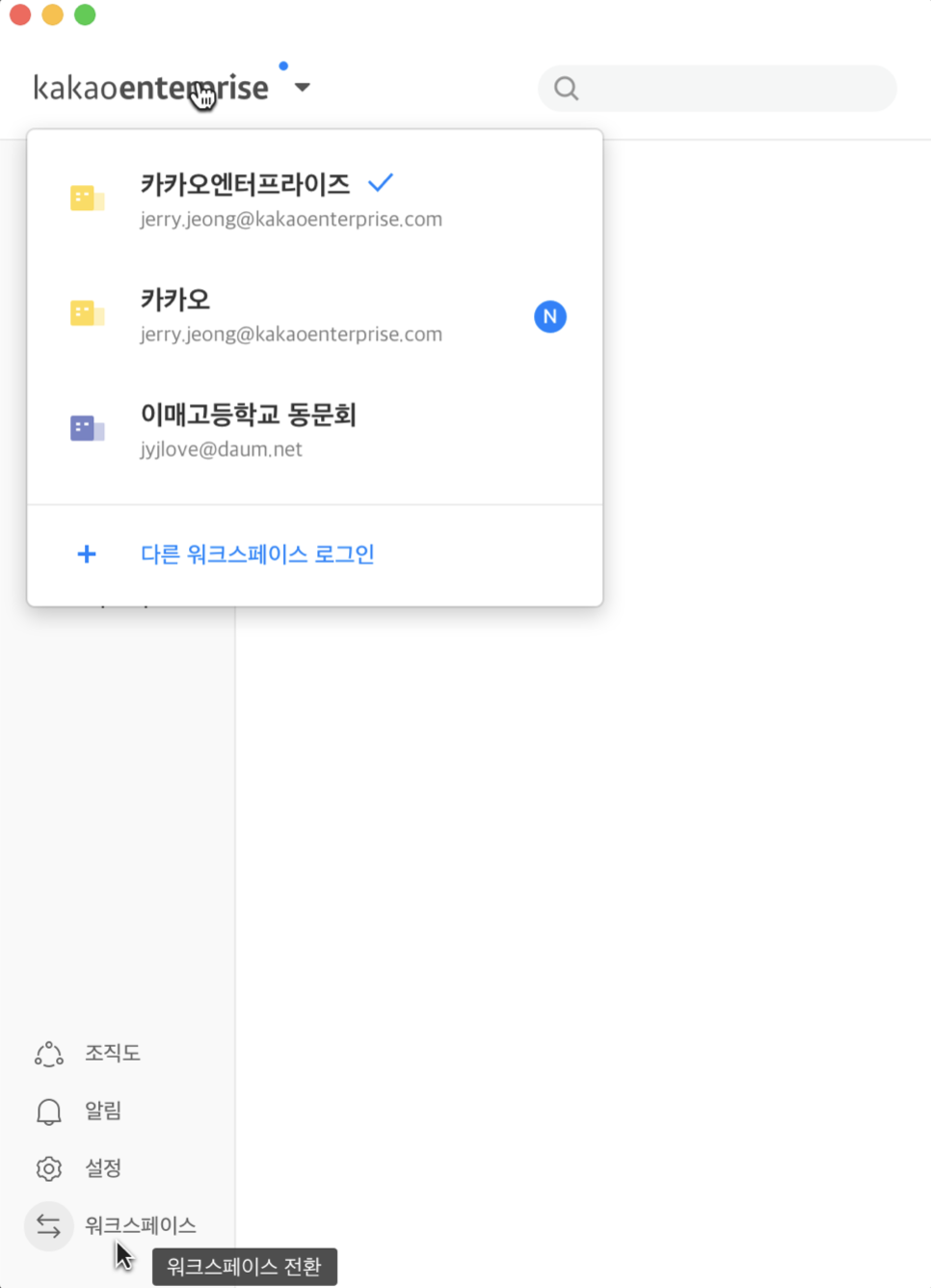Screen dimensions: 931x1288
Task: Close the window with red button
Action: point(20,14)
